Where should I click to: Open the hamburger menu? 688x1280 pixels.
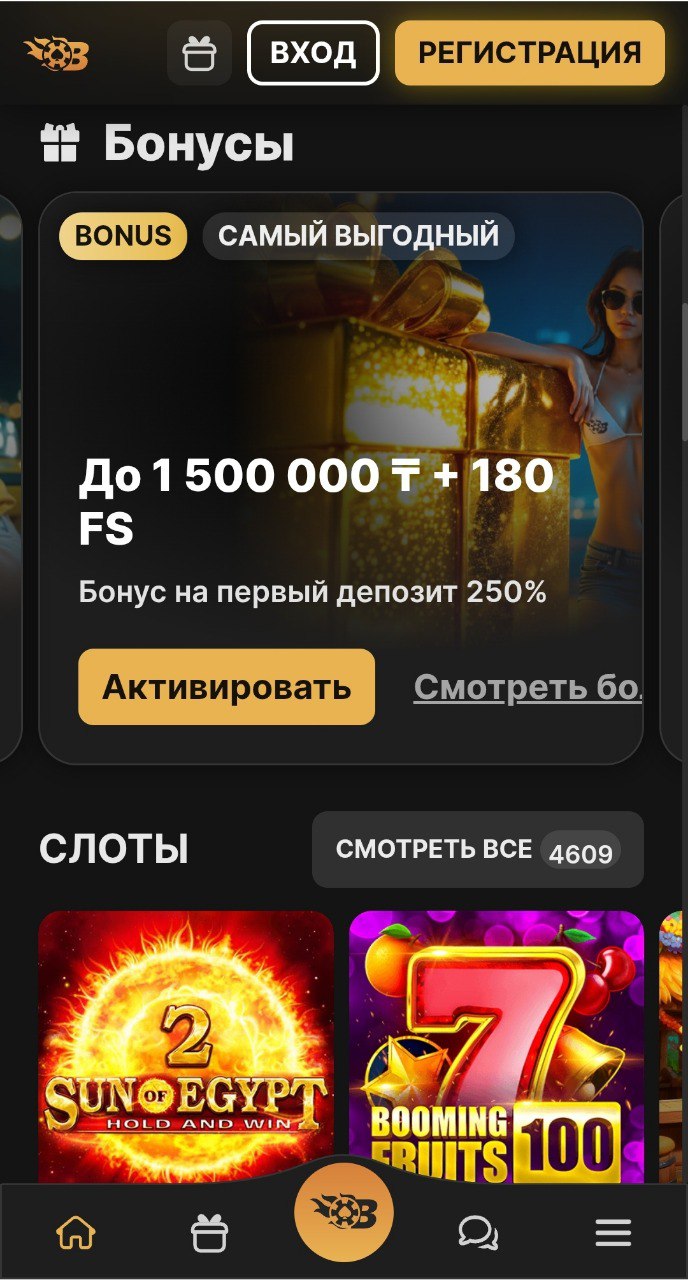point(613,1234)
